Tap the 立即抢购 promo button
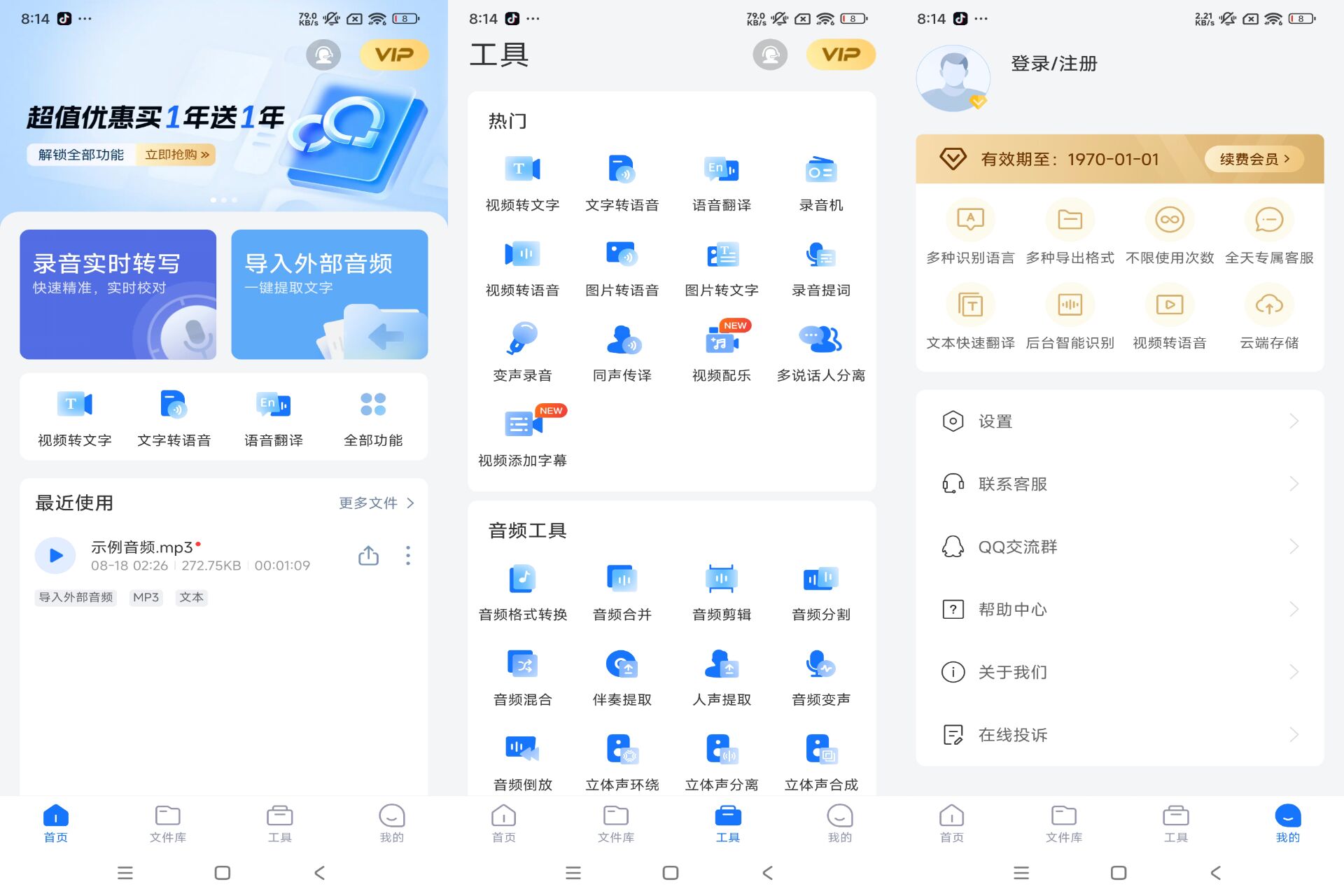This screenshot has height=896, width=1344. tap(176, 155)
